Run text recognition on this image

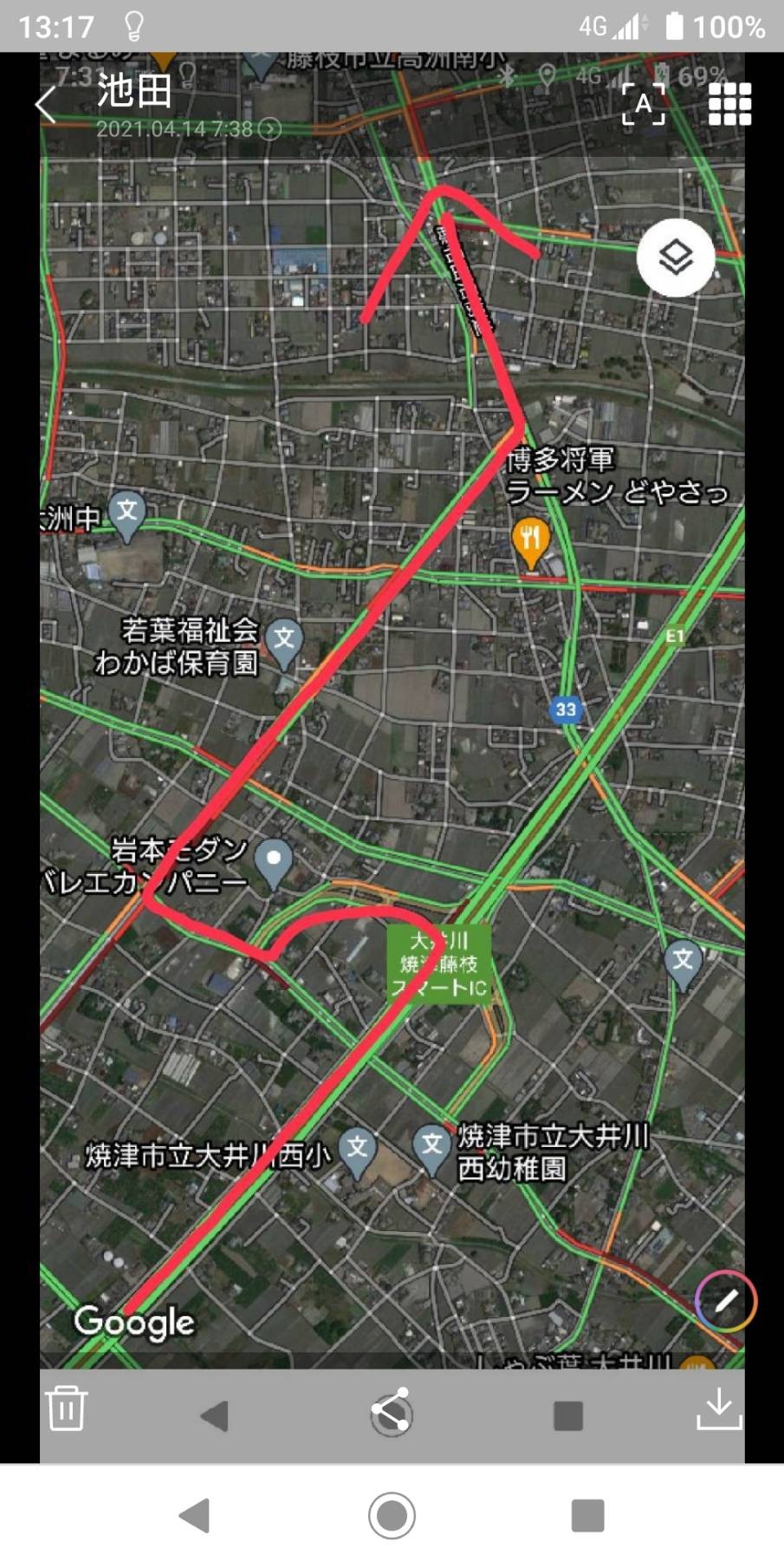click(644, 105)
